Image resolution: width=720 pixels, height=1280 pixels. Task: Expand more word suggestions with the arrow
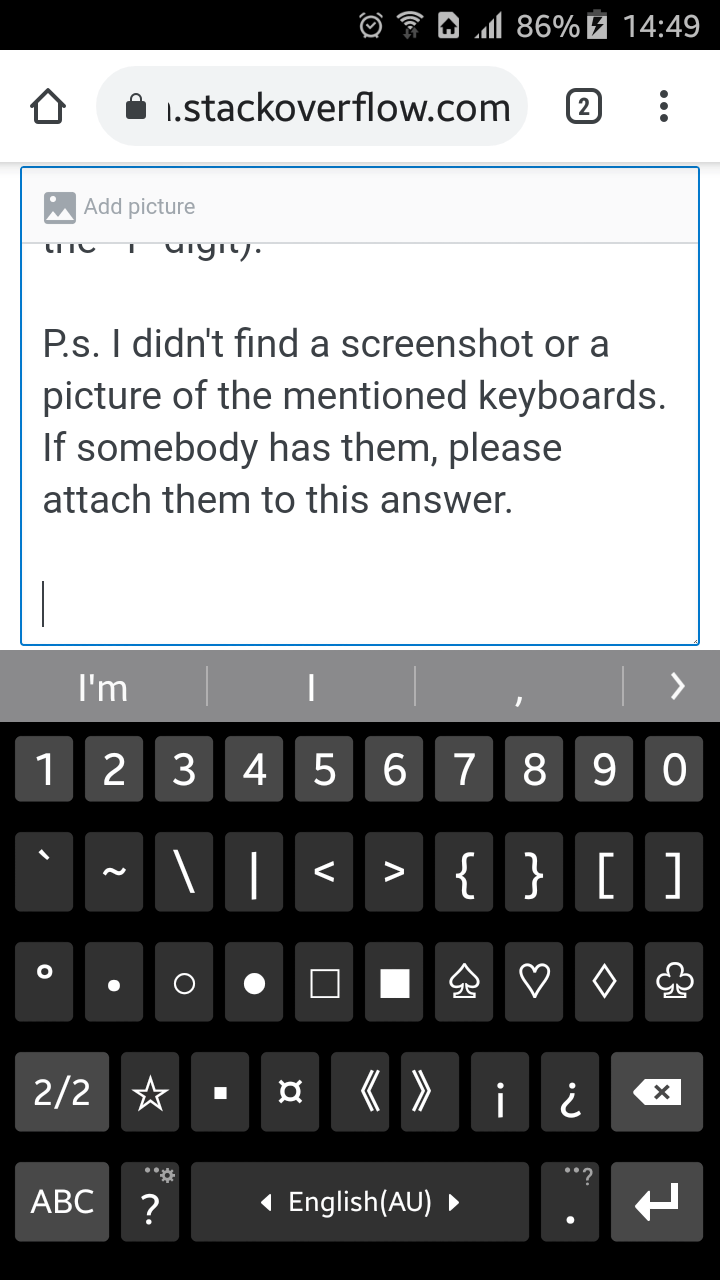point(677,686)
